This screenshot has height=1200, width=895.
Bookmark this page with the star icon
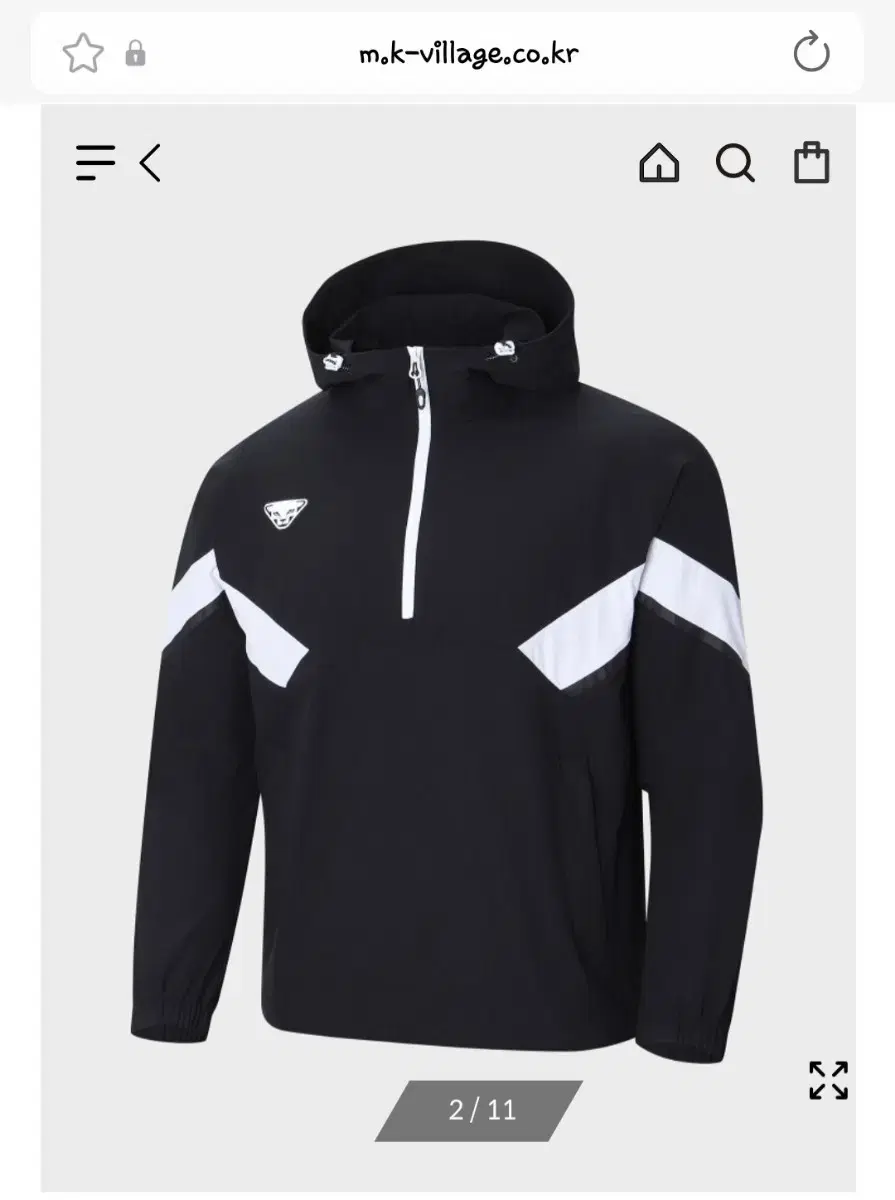83,53
